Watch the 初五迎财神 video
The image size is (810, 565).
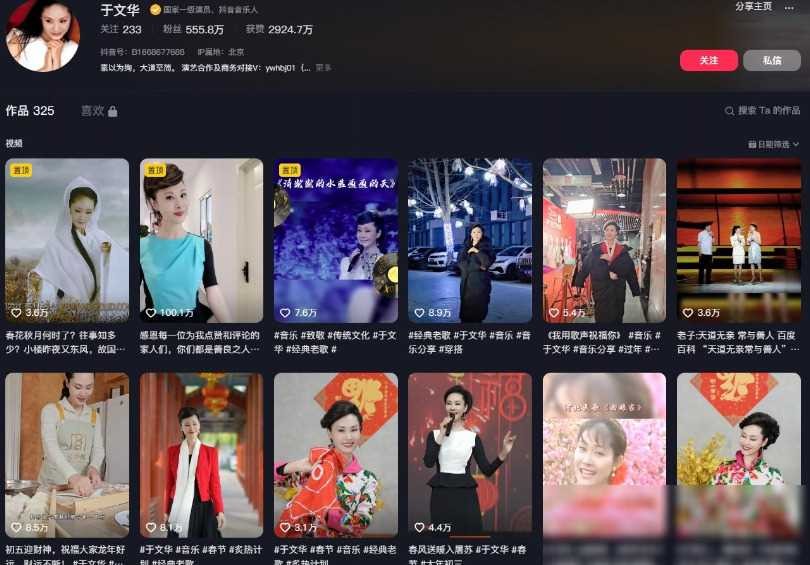click(67, 455)
